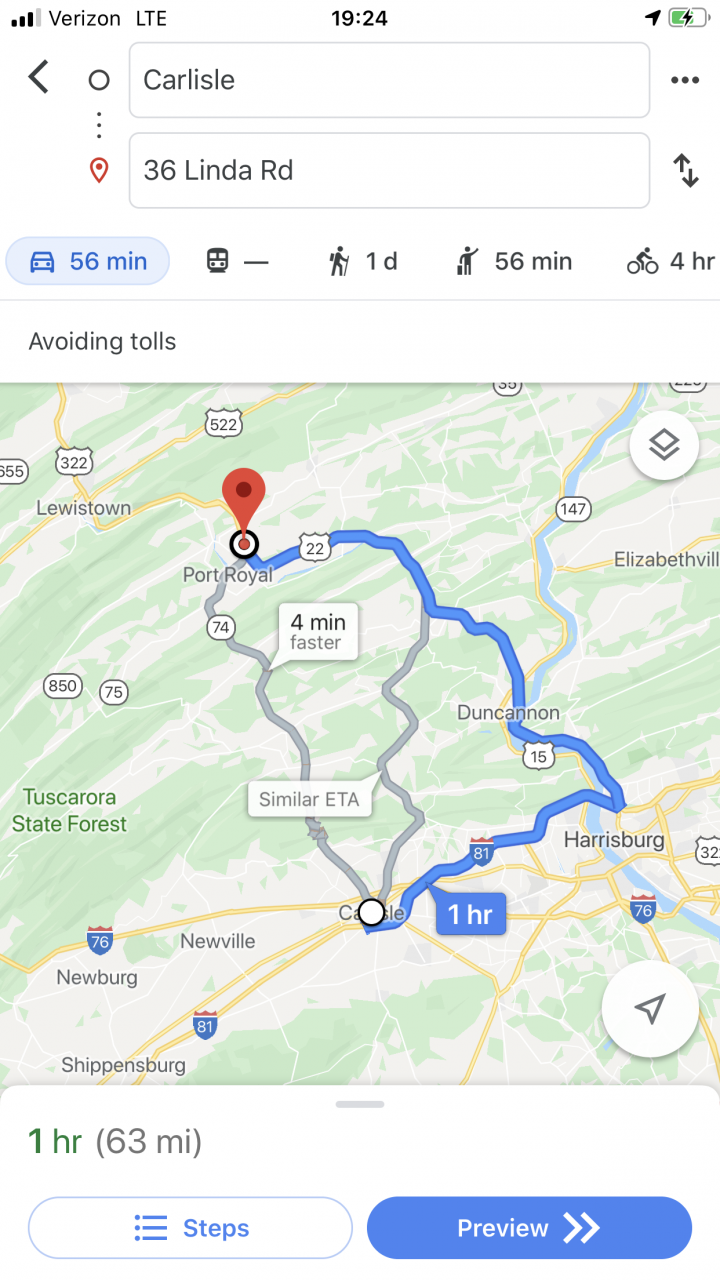Screen dimensions: 720x1280
Task: Select the Similar ETA alternate route
Action: 309,799
